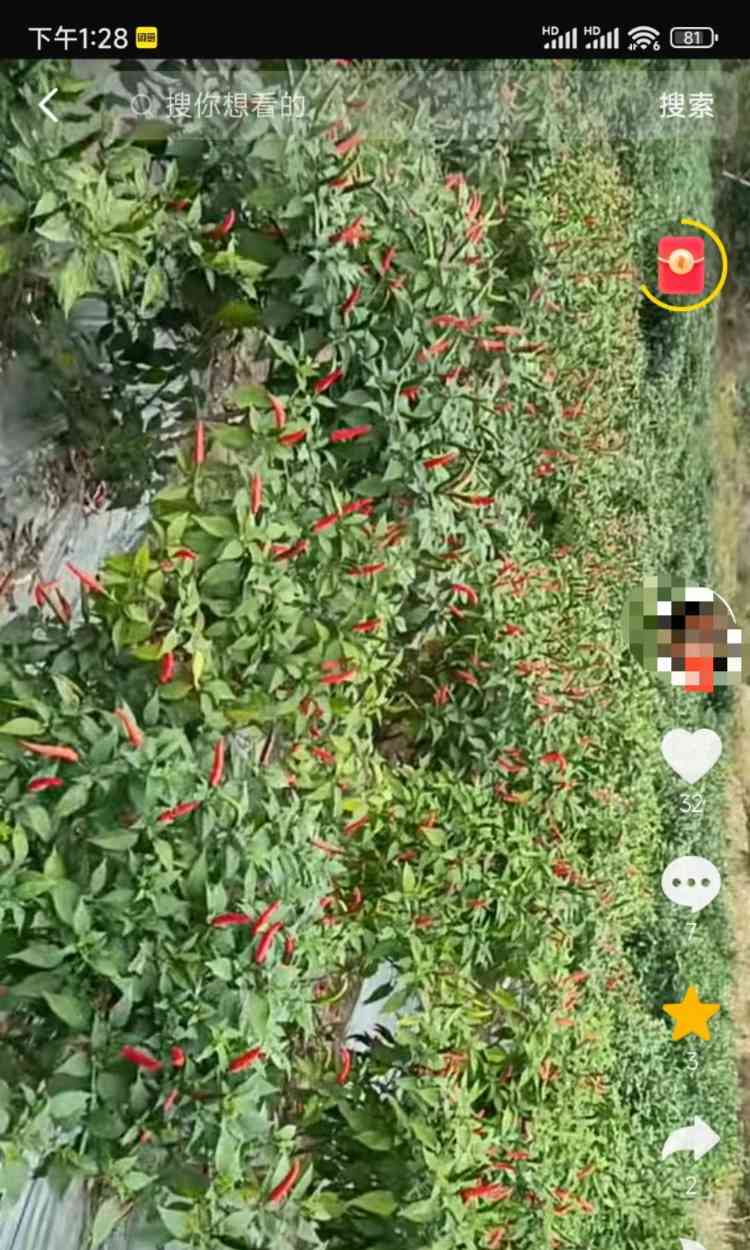Open the comments bubble
The image size is (750, 1250).
point(691,884)
